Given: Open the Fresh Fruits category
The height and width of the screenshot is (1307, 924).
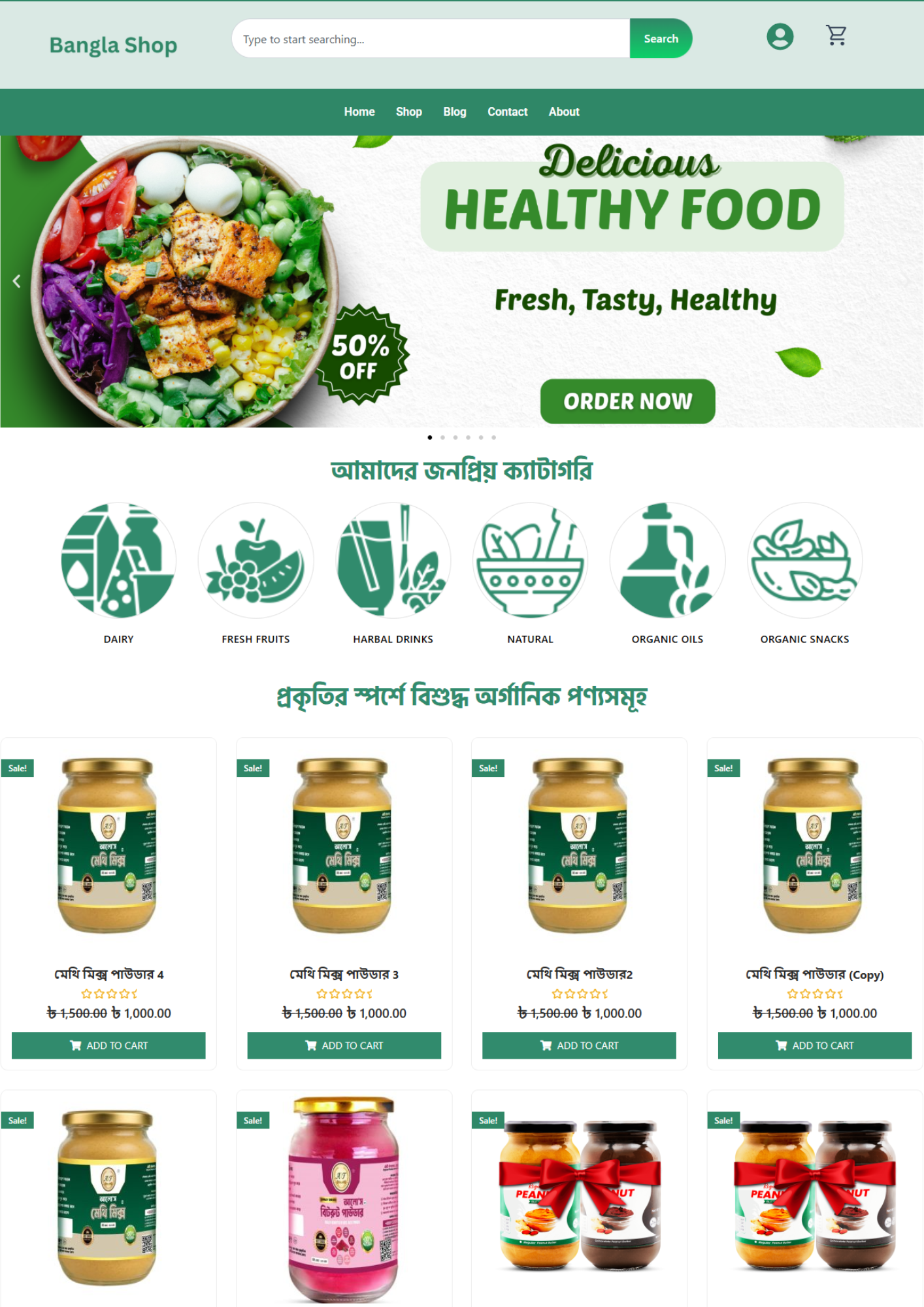Looking at the screenshot, I should (256, 561).
